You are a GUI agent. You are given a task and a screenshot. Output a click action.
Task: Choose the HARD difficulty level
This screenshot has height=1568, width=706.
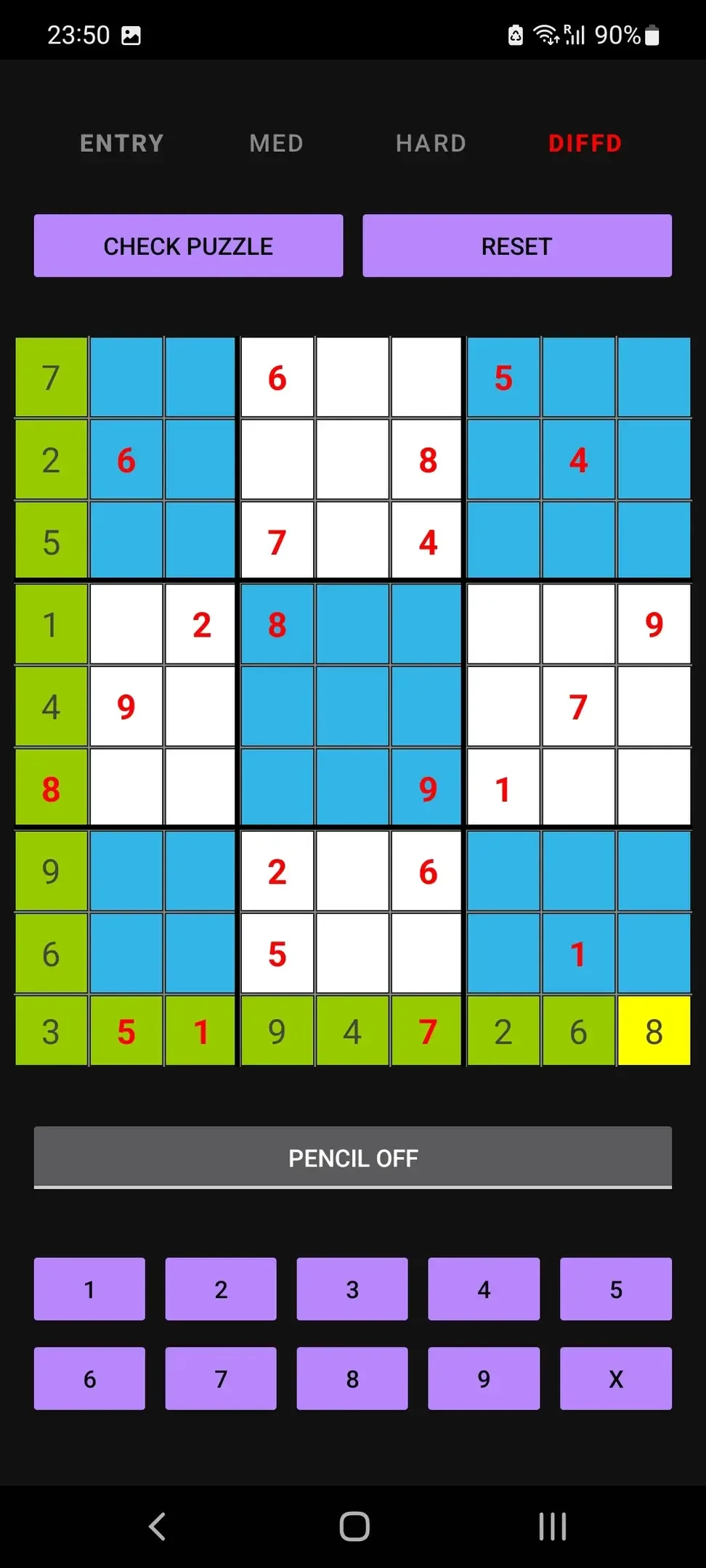431,143
